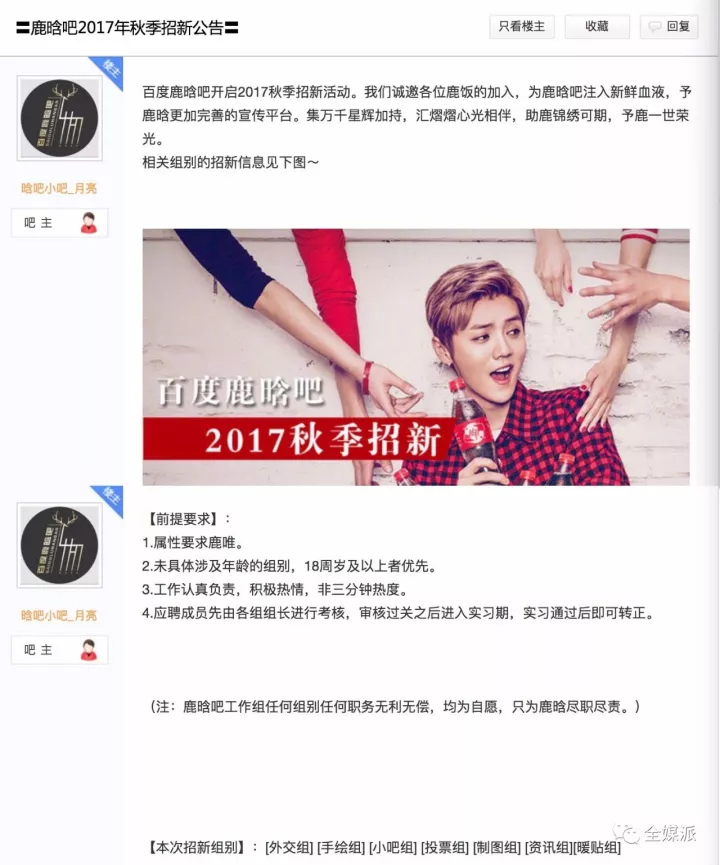This screenshot has width=720, height=865.
Task: Tap the 回复 button to reply
Action: (x=669, y=27)
